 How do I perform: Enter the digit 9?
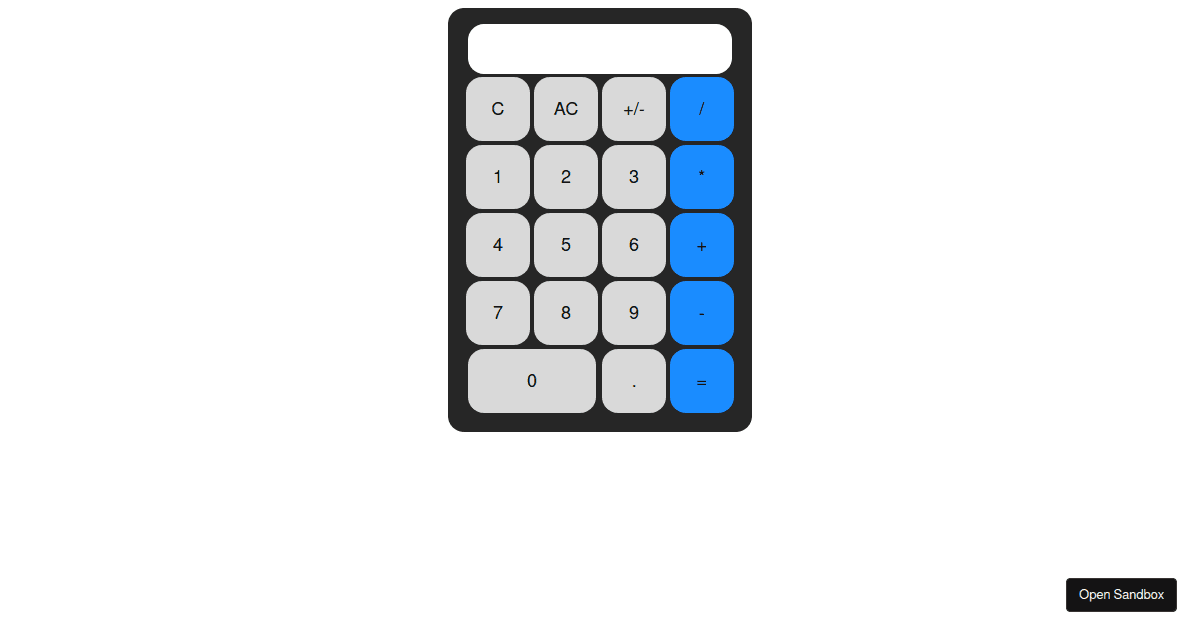tap(634, 313)
